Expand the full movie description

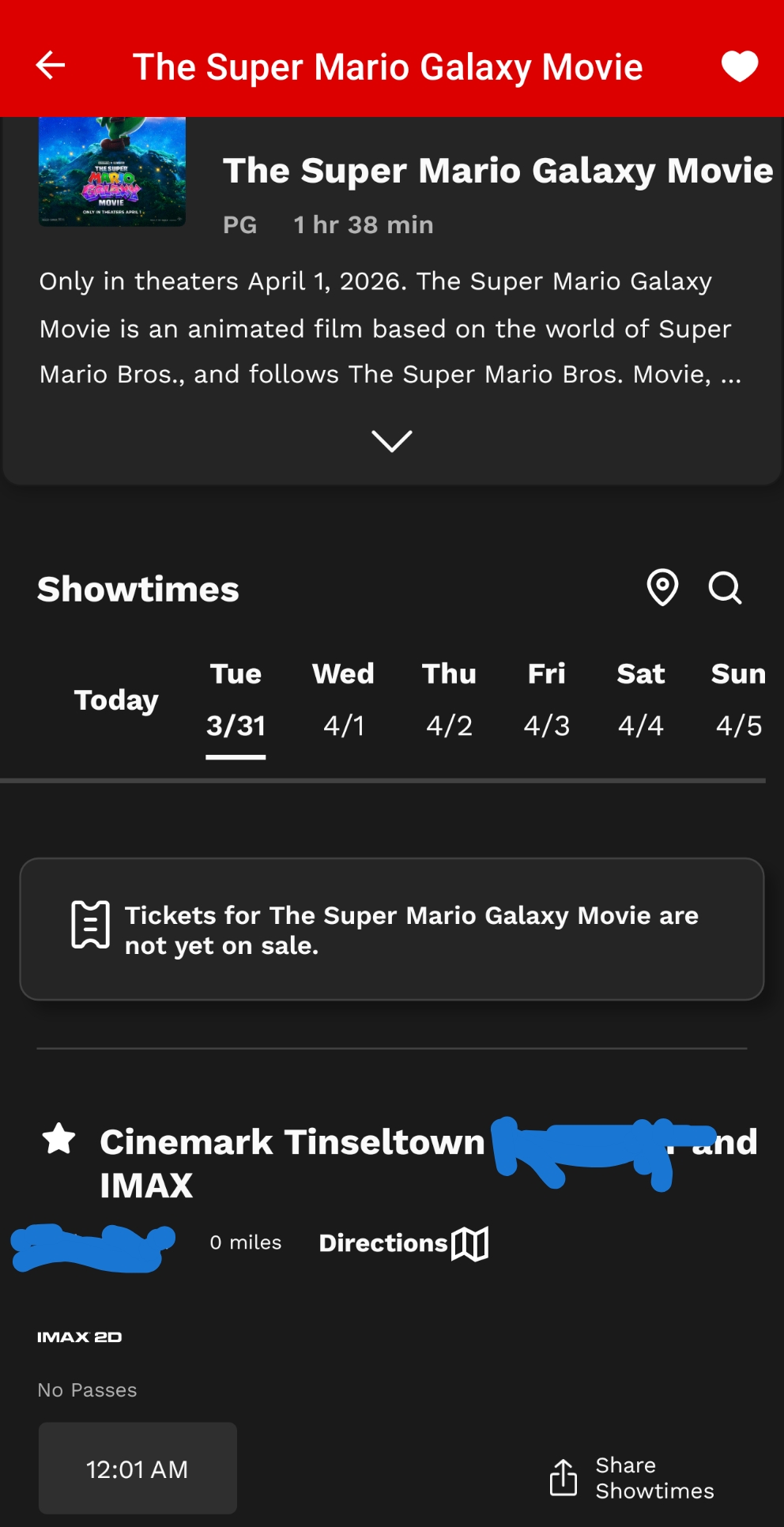[x=391, y=441]
